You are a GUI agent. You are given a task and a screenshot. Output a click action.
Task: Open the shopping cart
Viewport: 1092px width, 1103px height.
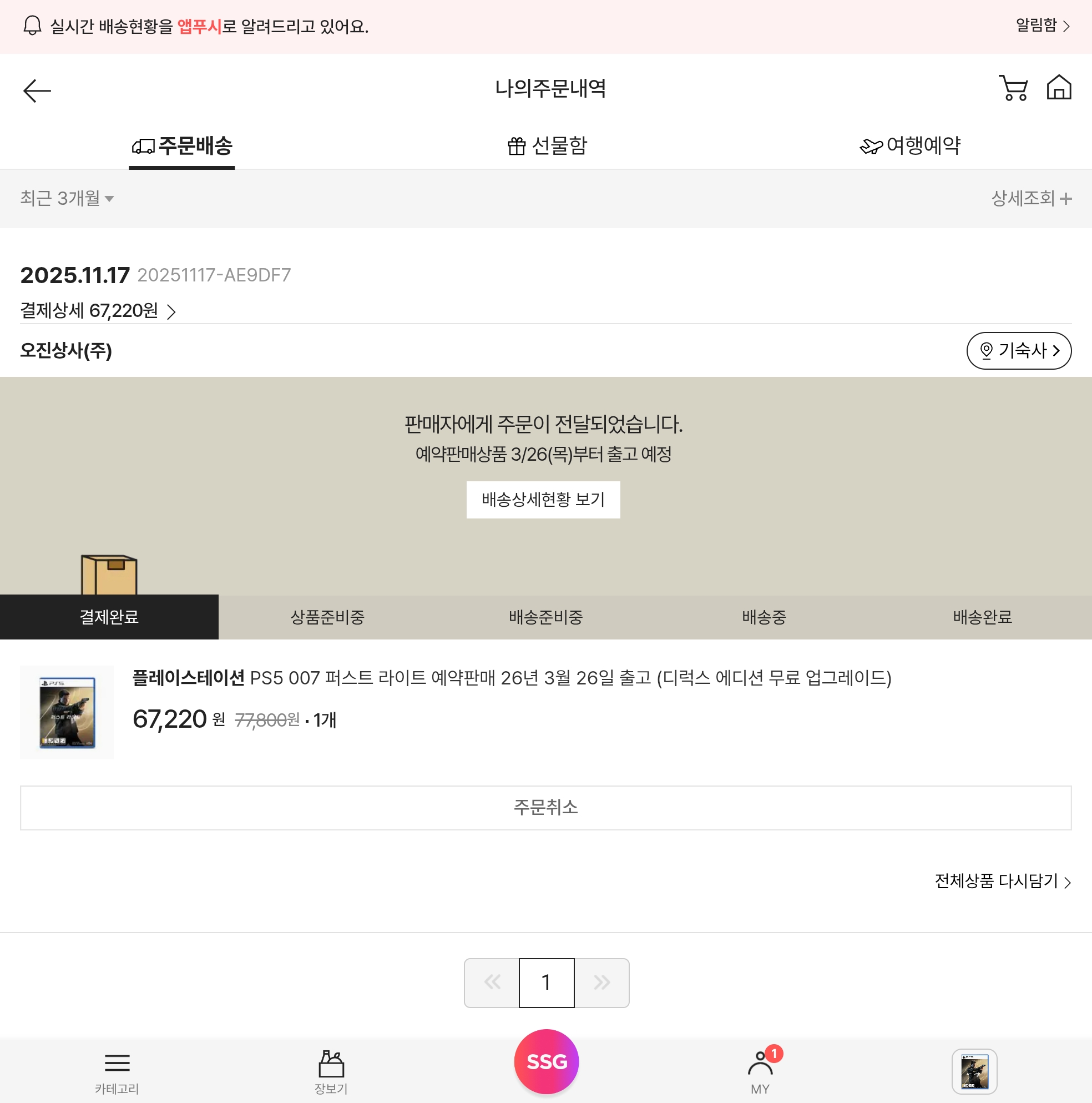[1013, 88]
